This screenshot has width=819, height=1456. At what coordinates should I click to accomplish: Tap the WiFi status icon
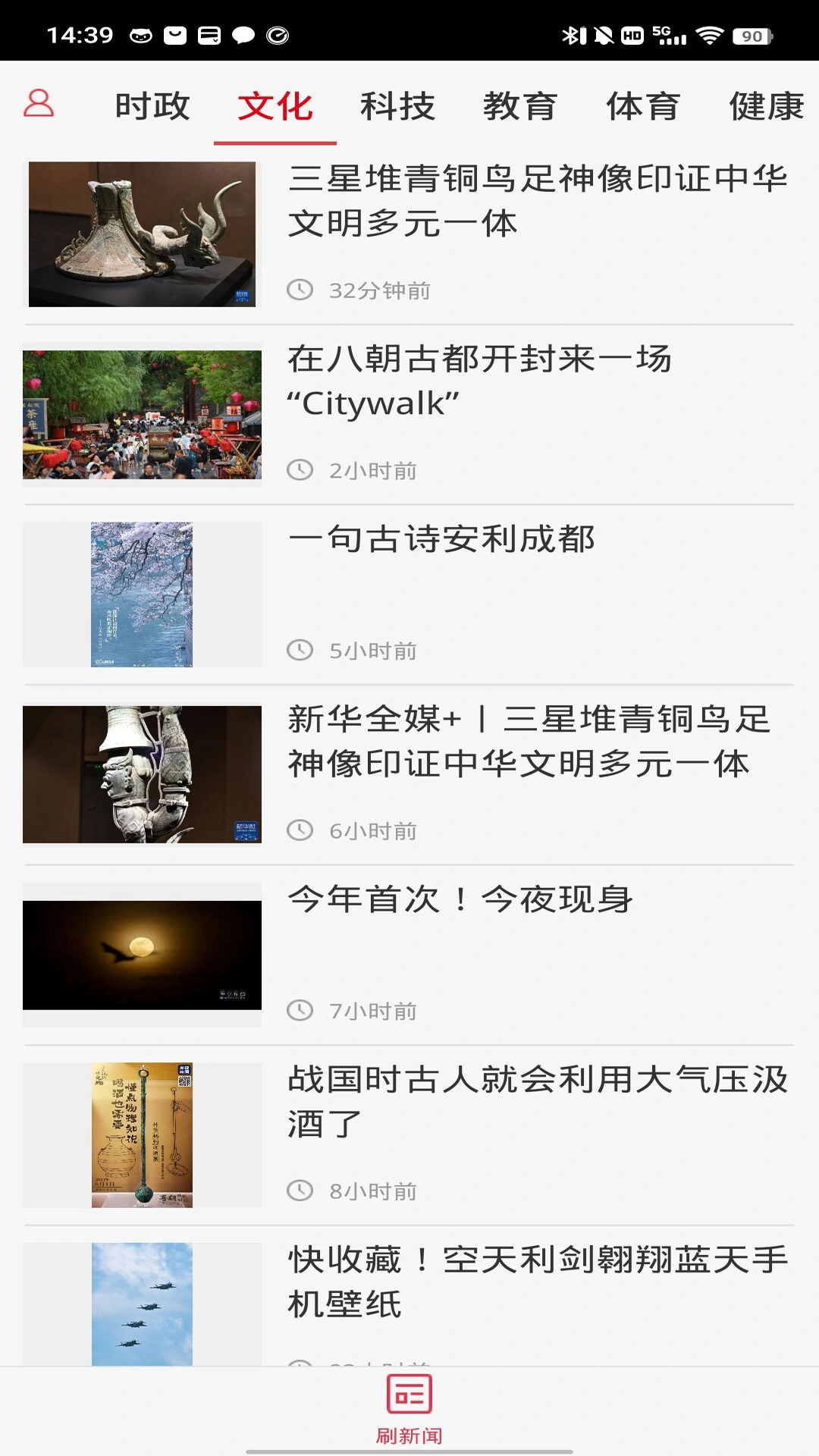coord(711,33)
